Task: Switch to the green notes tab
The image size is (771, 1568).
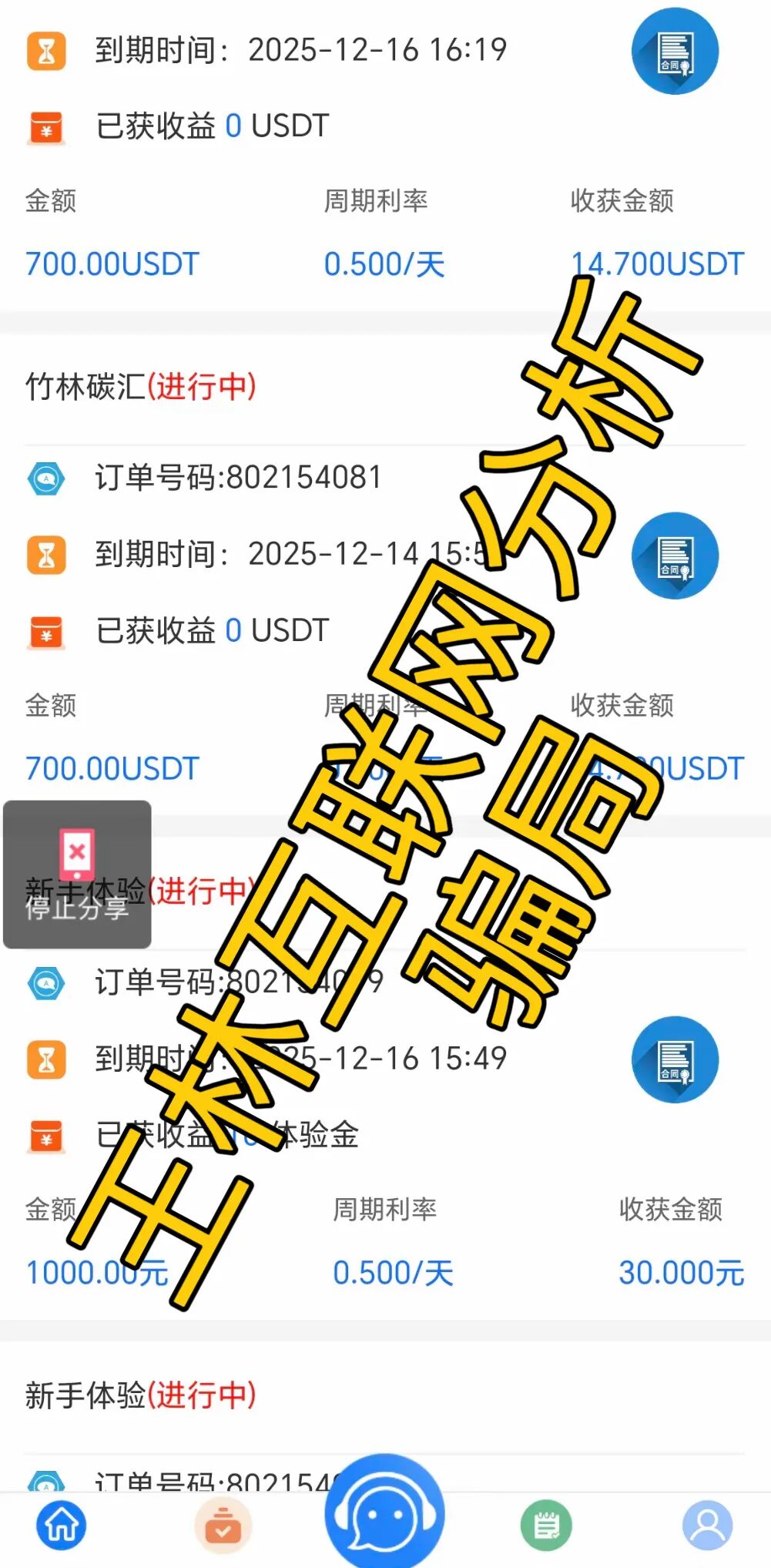Action: point(546,1525)
